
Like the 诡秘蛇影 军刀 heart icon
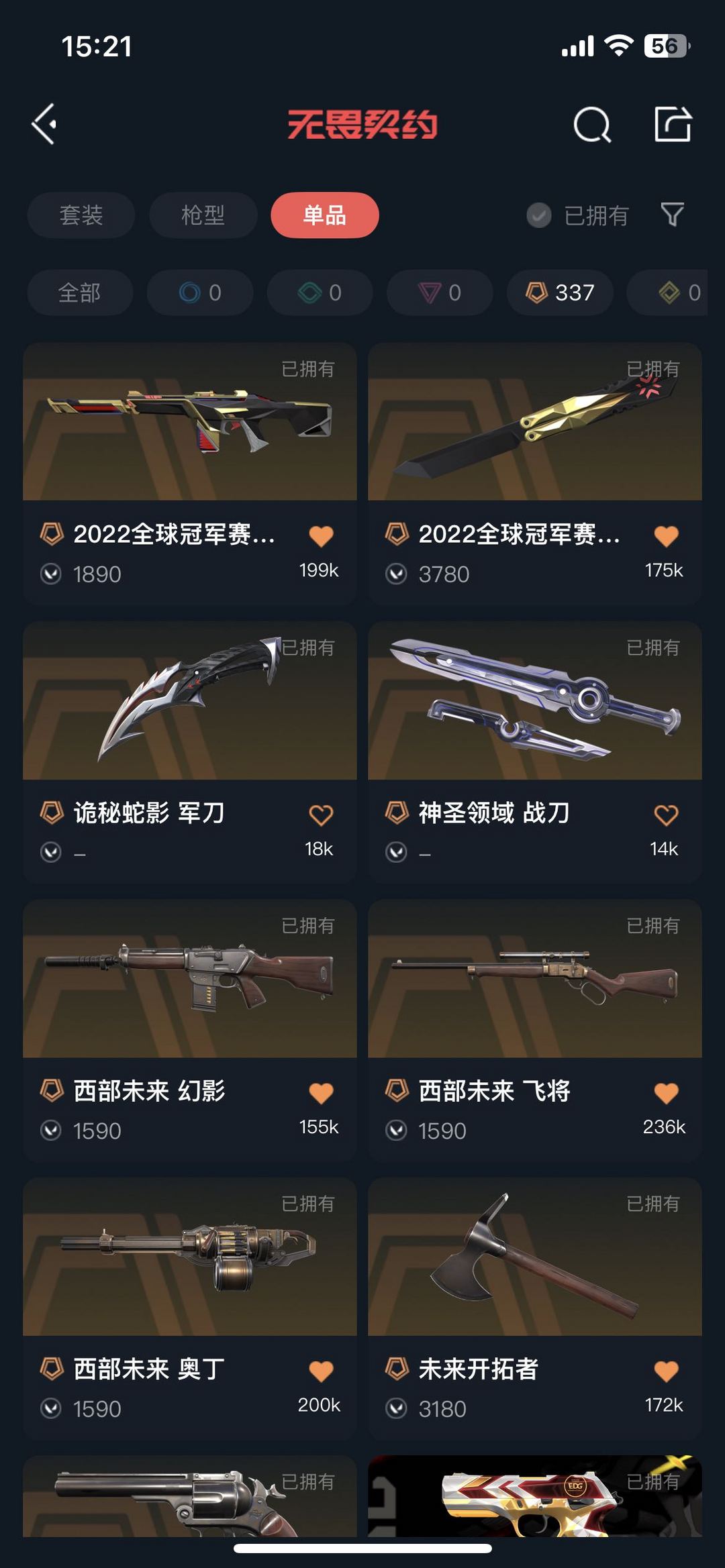coord(321,815)
